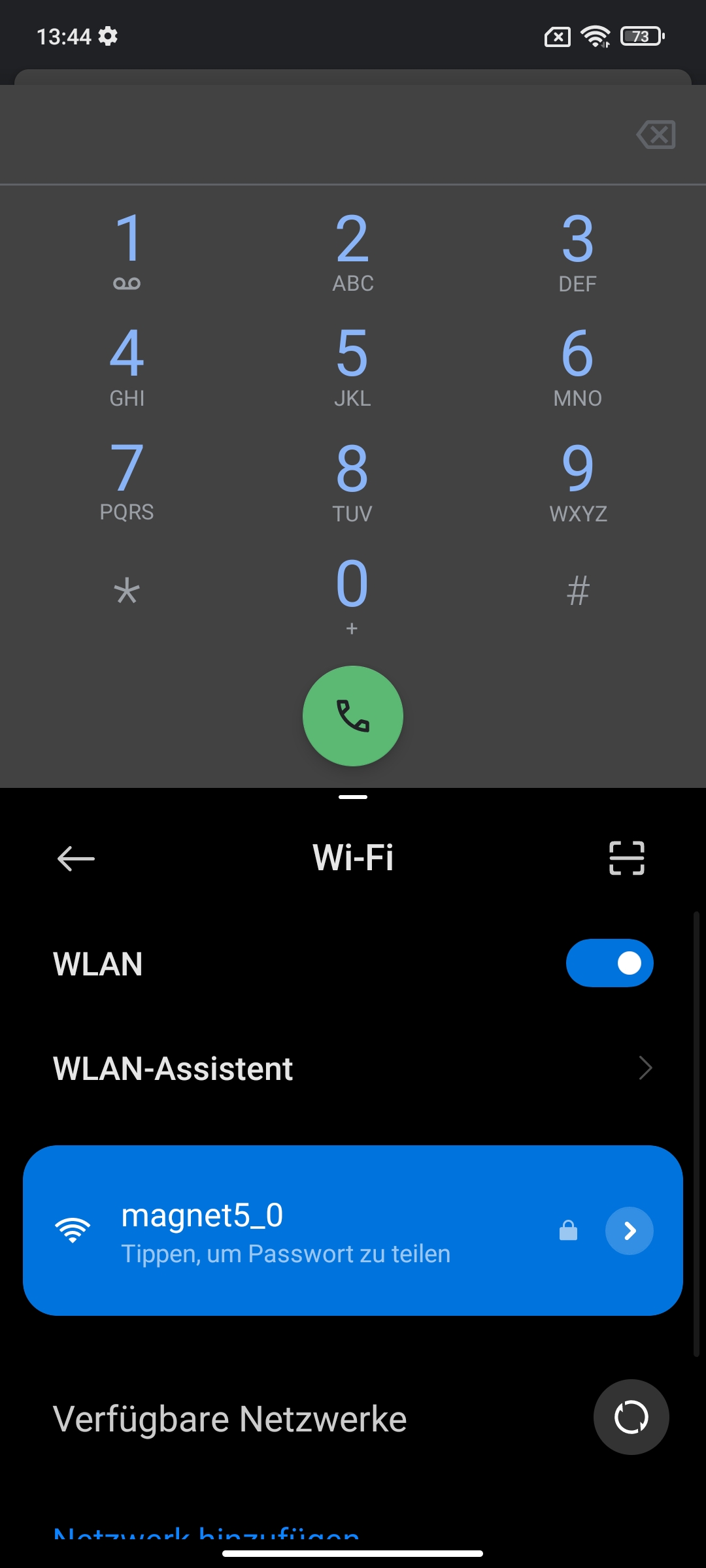Refresh the available networks list
This screenshot has width=706, height=1568.
(x=631, y=1417)
